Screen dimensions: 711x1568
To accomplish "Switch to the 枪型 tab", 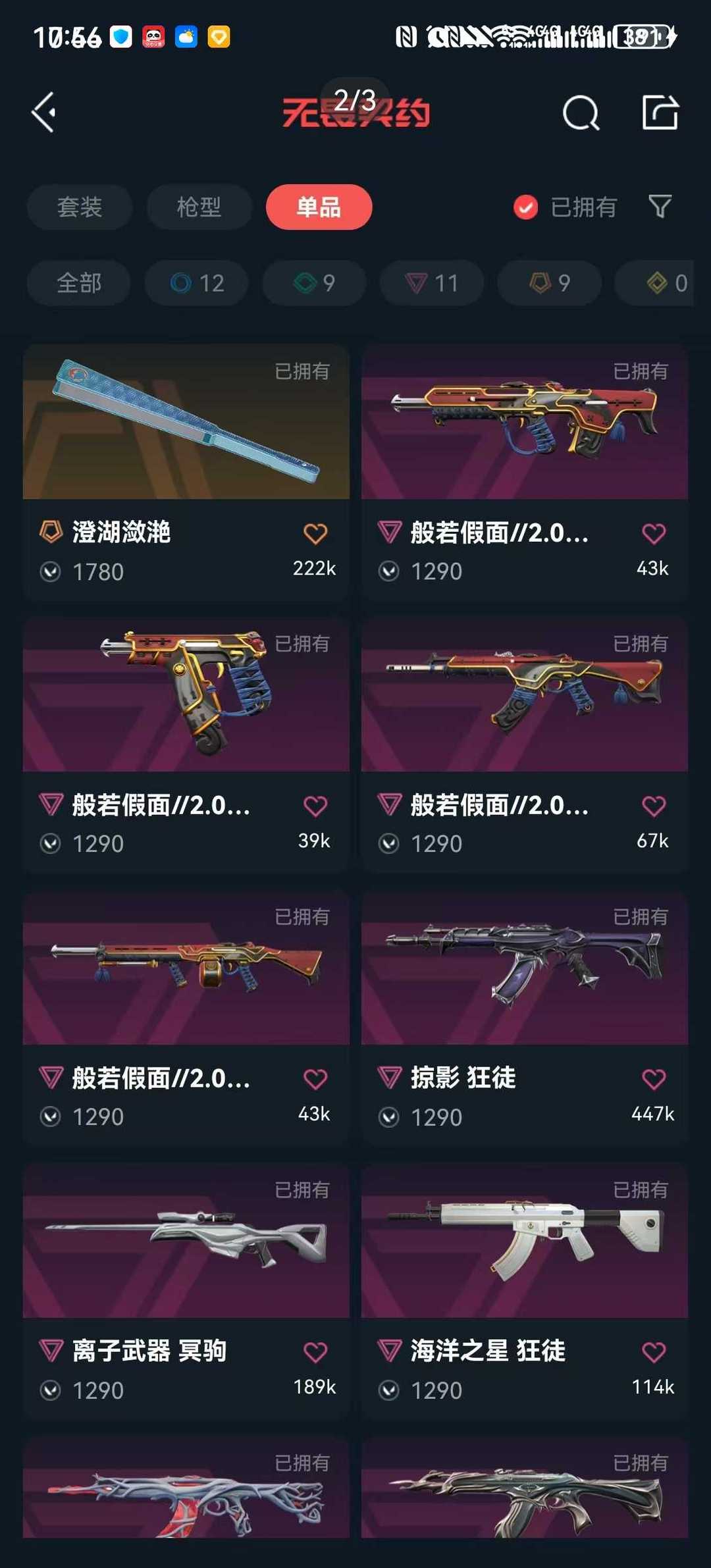I will [199, 207].
